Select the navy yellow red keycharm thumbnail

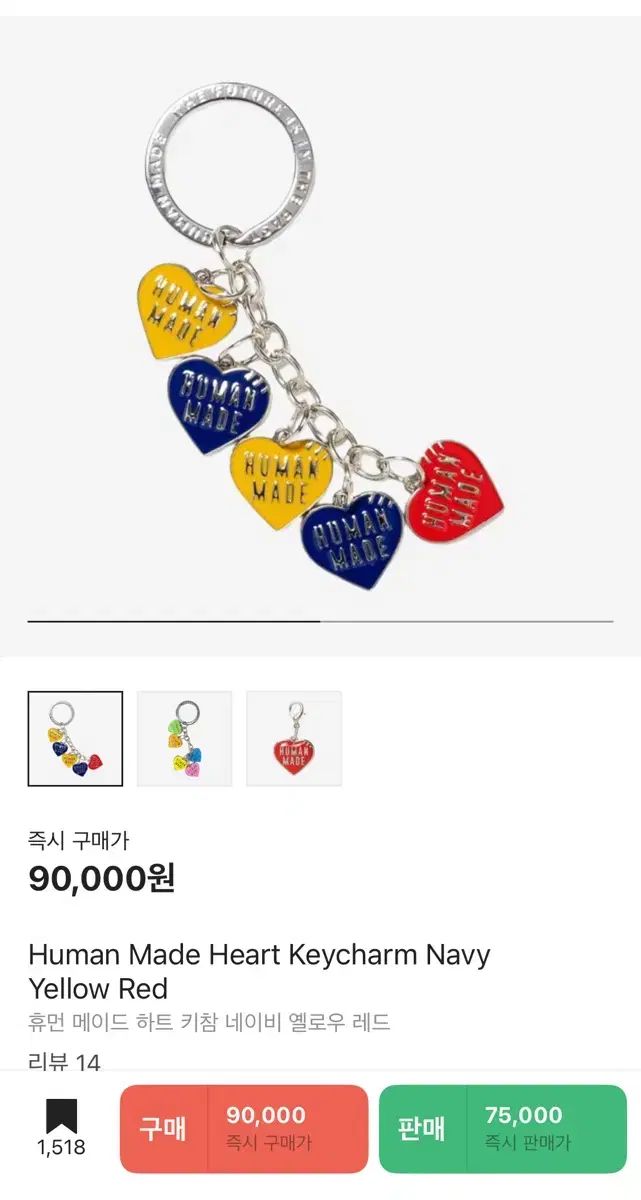75,738
